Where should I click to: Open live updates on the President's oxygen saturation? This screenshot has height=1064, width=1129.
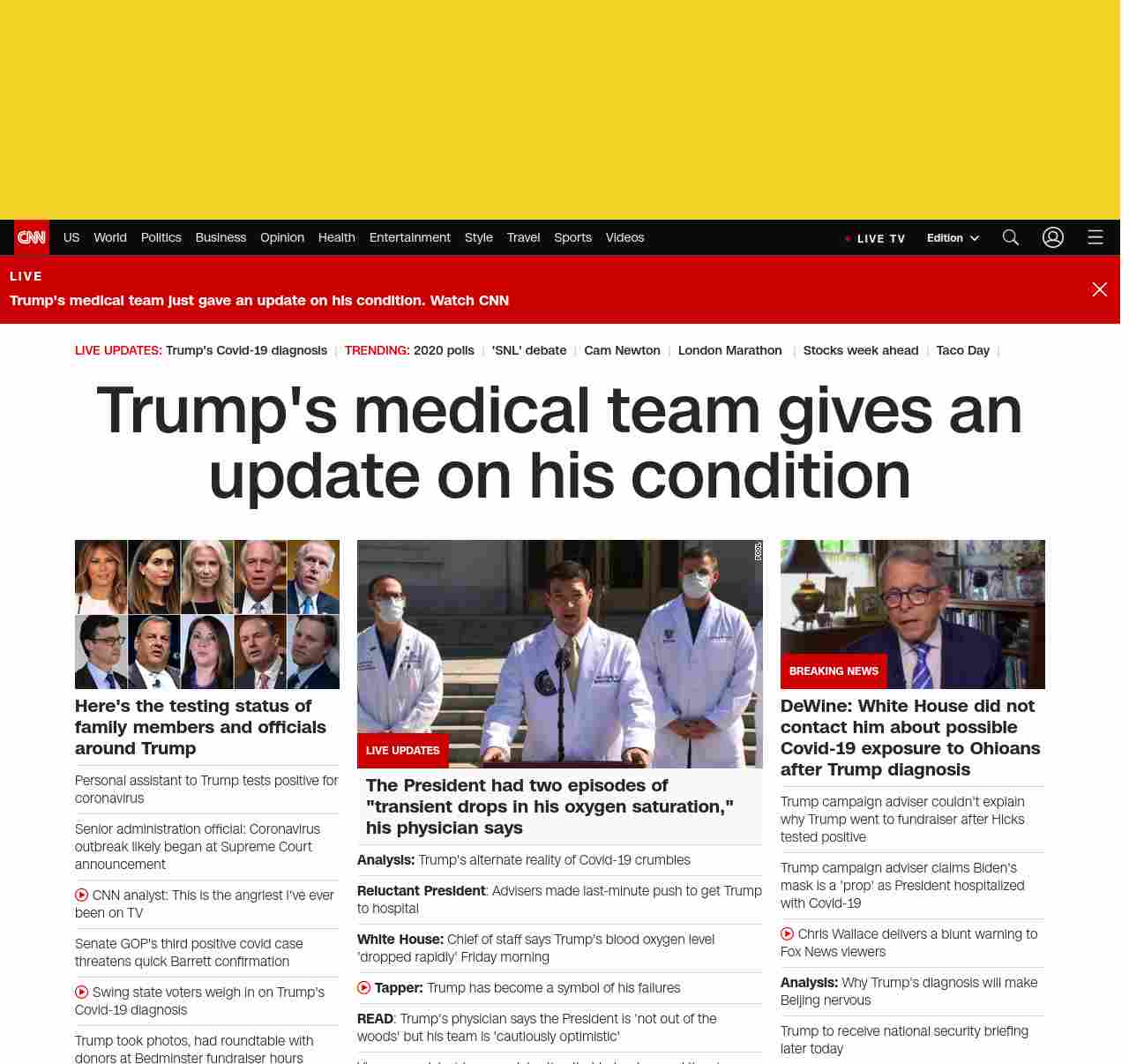pos(550,806)
